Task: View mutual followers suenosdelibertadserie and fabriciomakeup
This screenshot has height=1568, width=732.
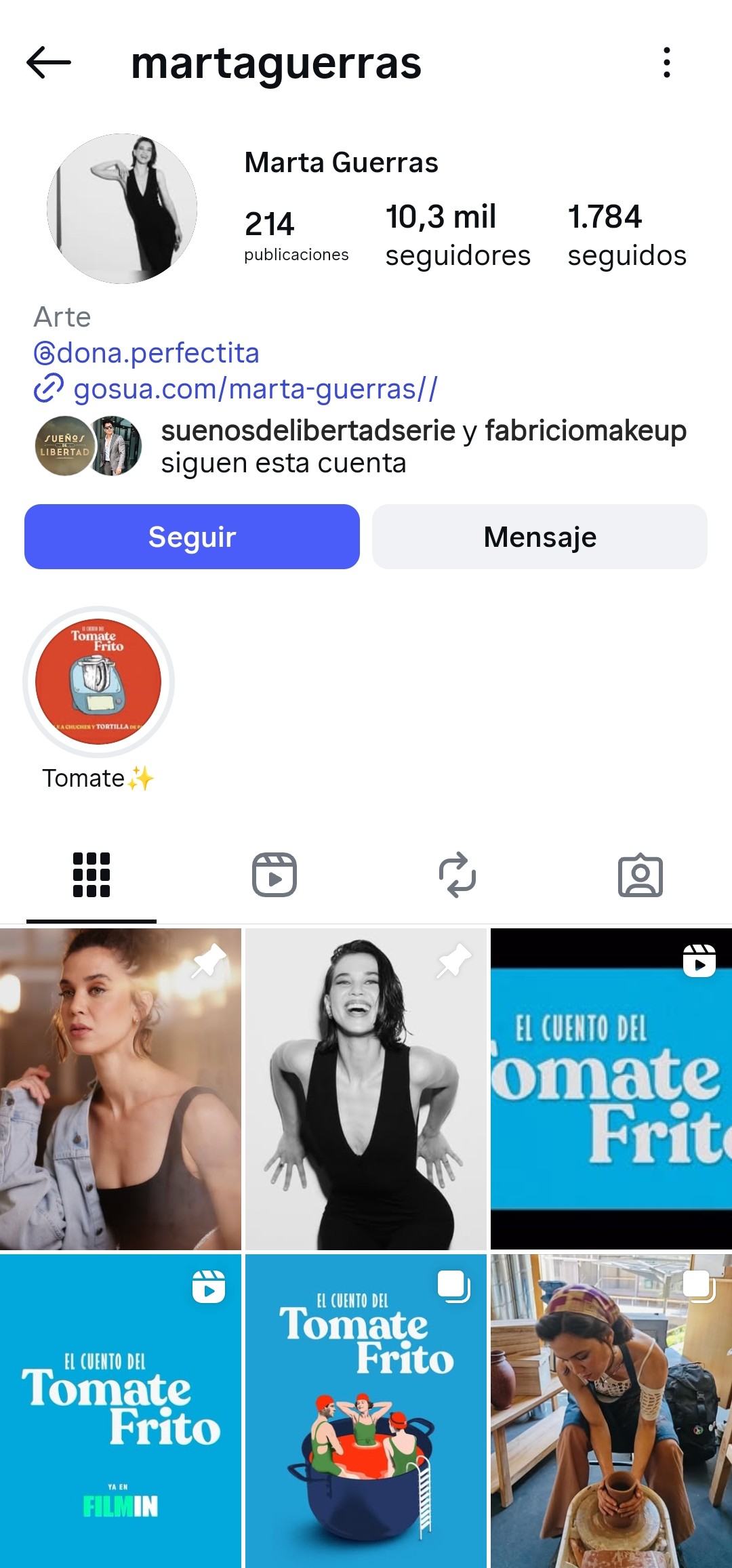Action: pos(423,447)
